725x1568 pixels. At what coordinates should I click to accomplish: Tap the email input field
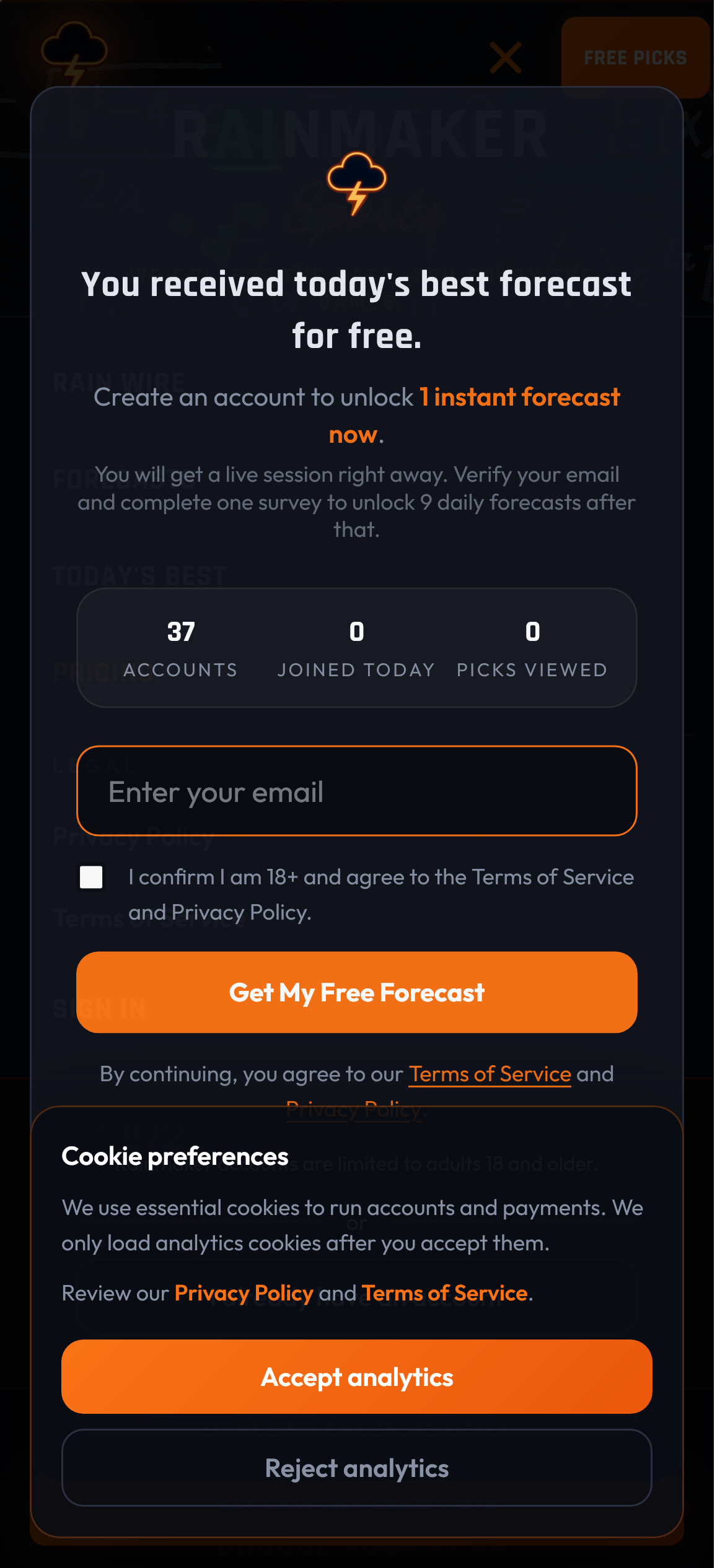point(356,791)
